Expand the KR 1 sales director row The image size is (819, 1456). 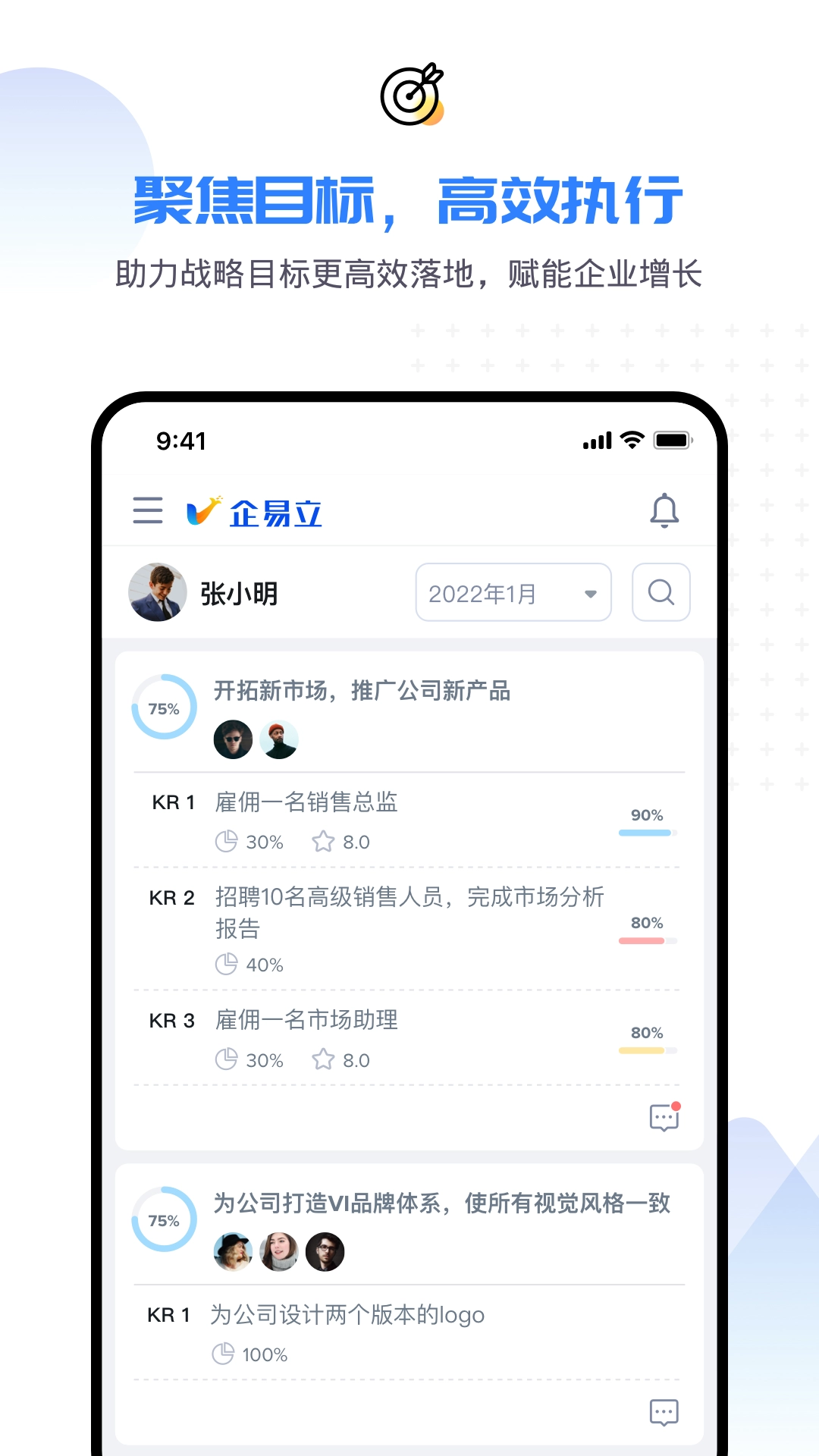tap(309, 802)
